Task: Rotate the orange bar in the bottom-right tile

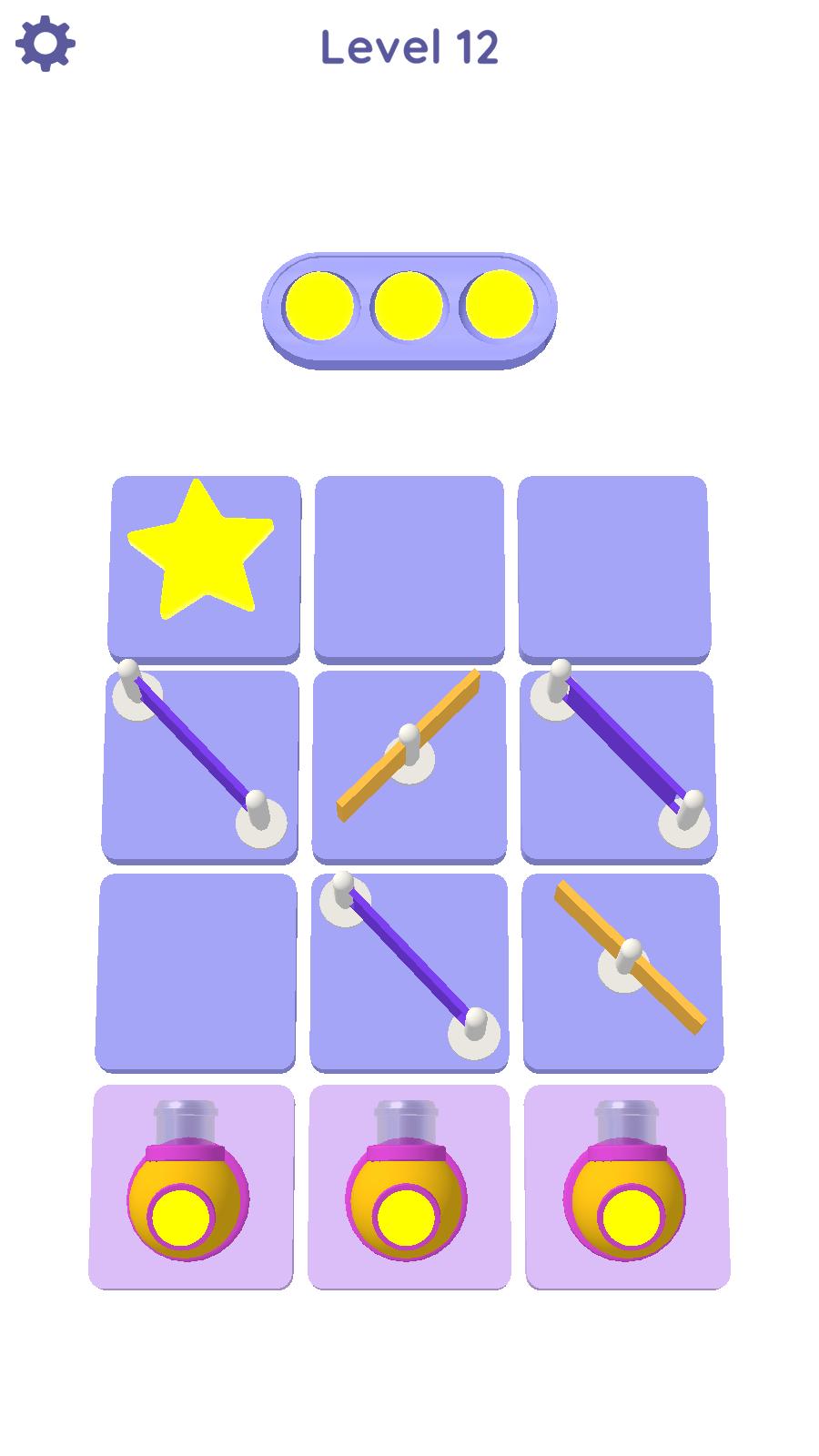Action: pos(629,958)
